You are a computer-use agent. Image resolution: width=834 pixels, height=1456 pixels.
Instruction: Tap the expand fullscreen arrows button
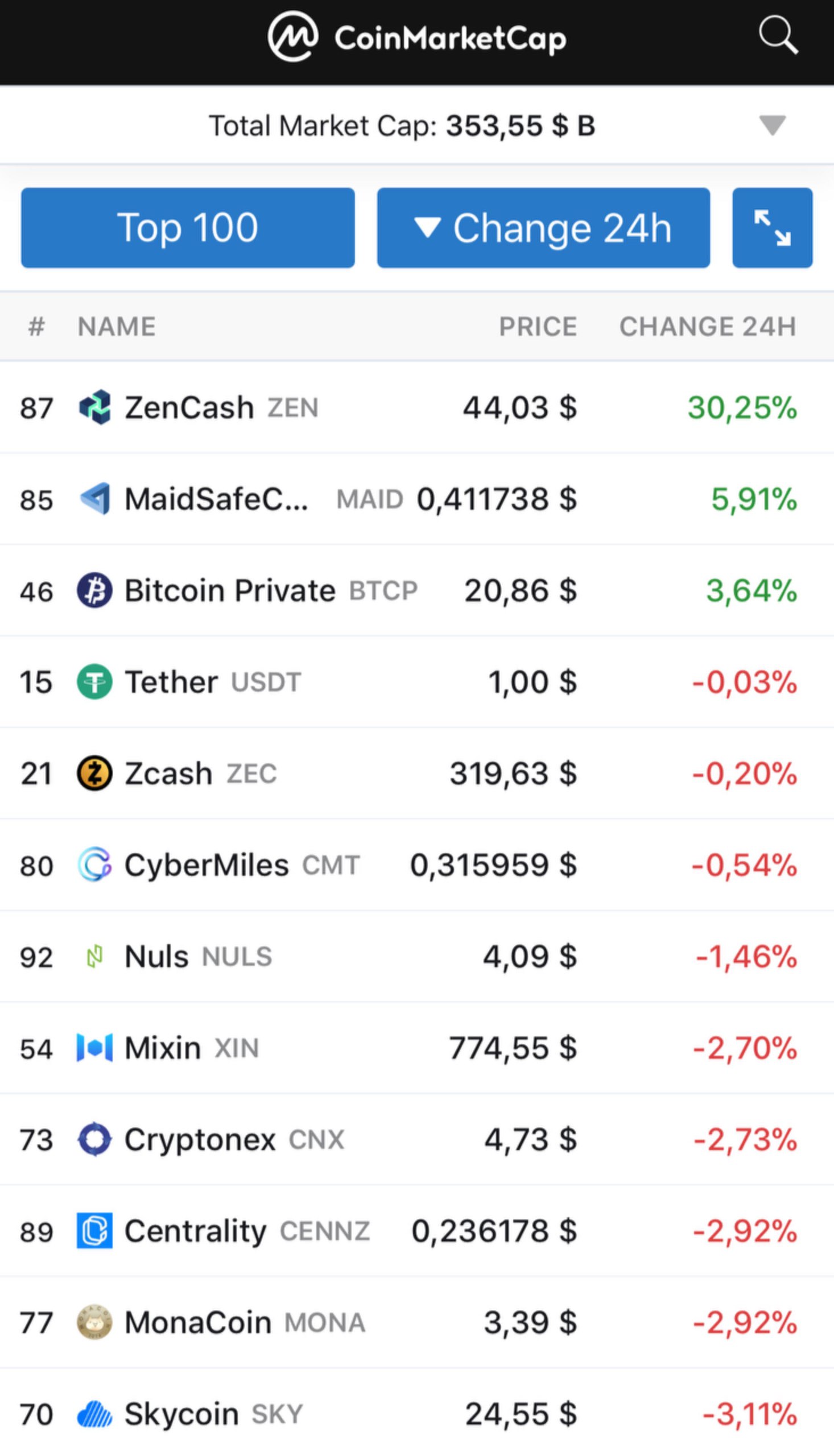click(771, 227)
